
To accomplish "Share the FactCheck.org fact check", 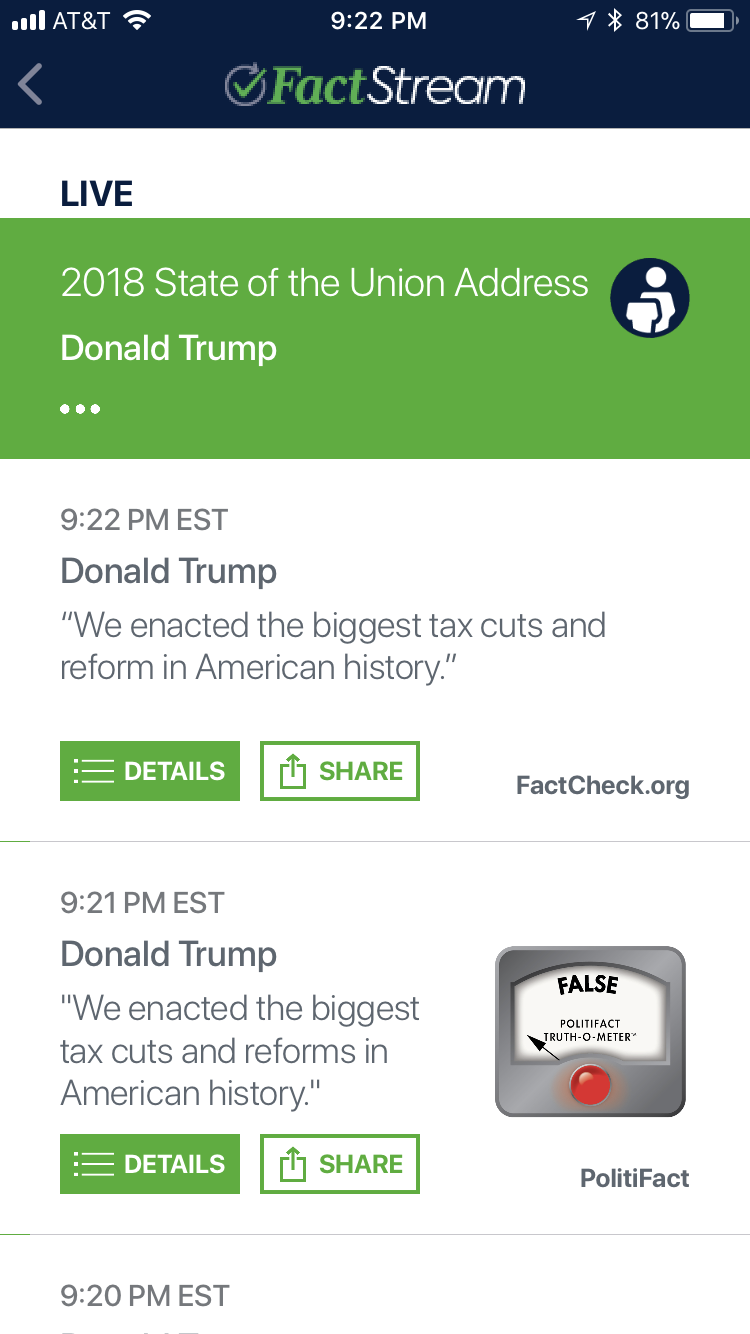I will 340,771.
